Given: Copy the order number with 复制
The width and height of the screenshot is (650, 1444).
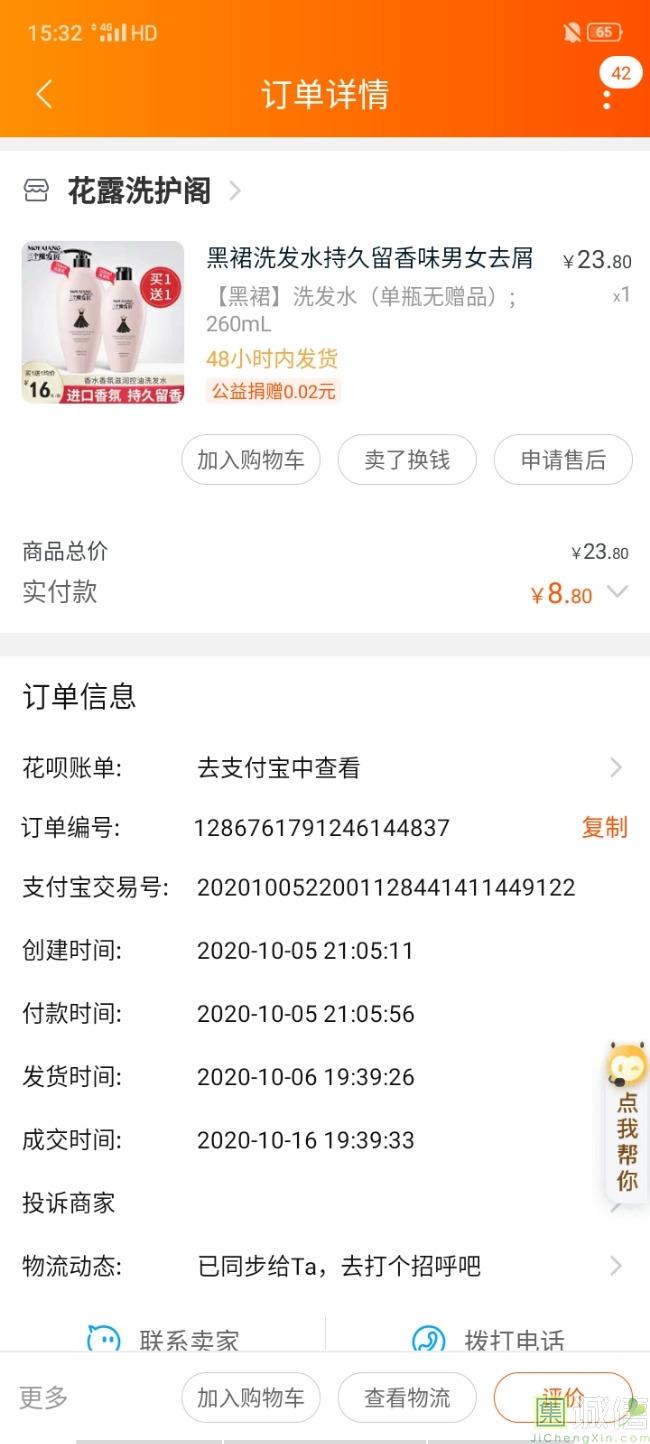Looking at the screenshot, I should 604,828.
